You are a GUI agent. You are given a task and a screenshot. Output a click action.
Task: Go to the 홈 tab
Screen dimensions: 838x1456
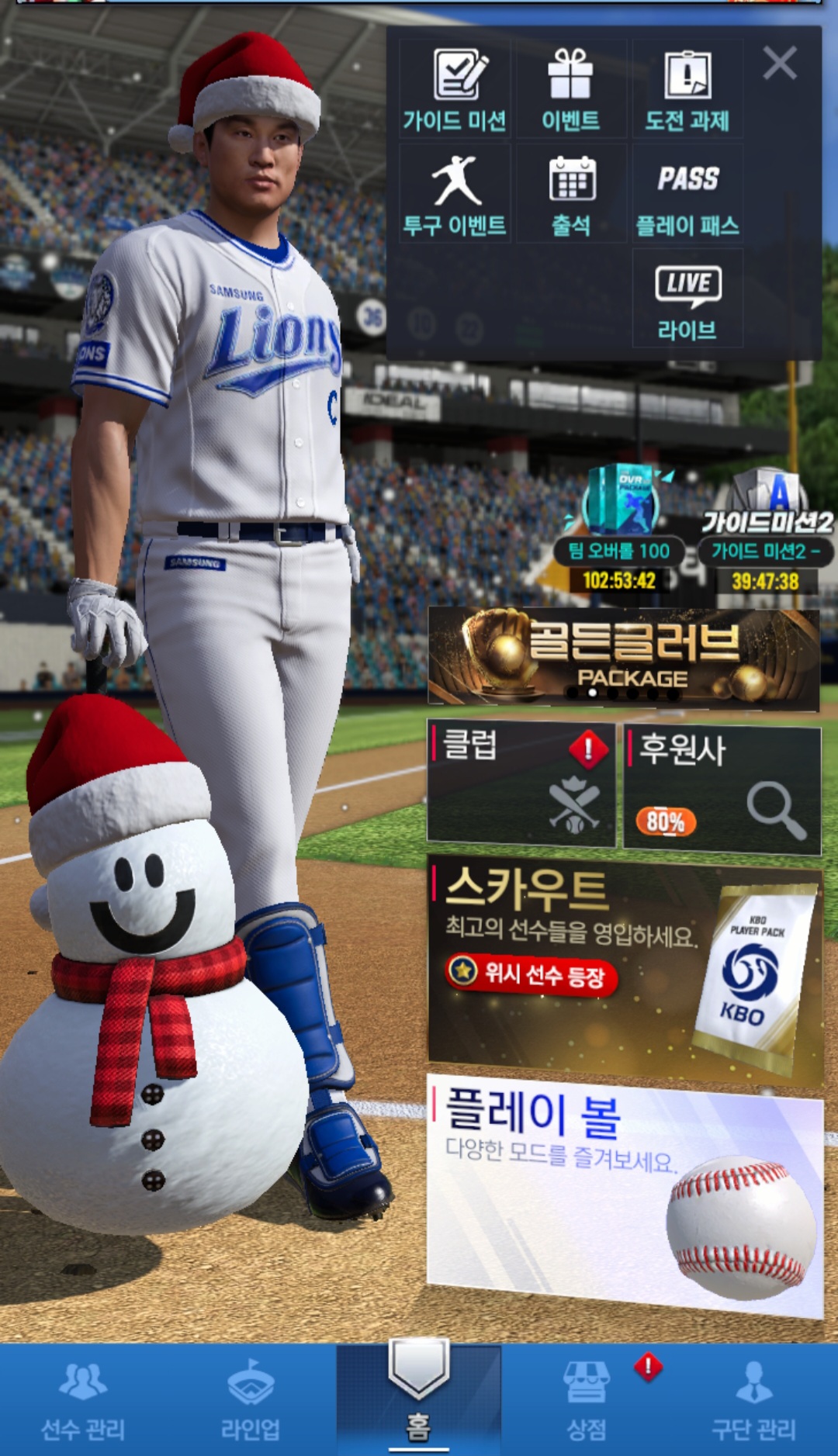pyautogui.click(x=418, y=1400)
